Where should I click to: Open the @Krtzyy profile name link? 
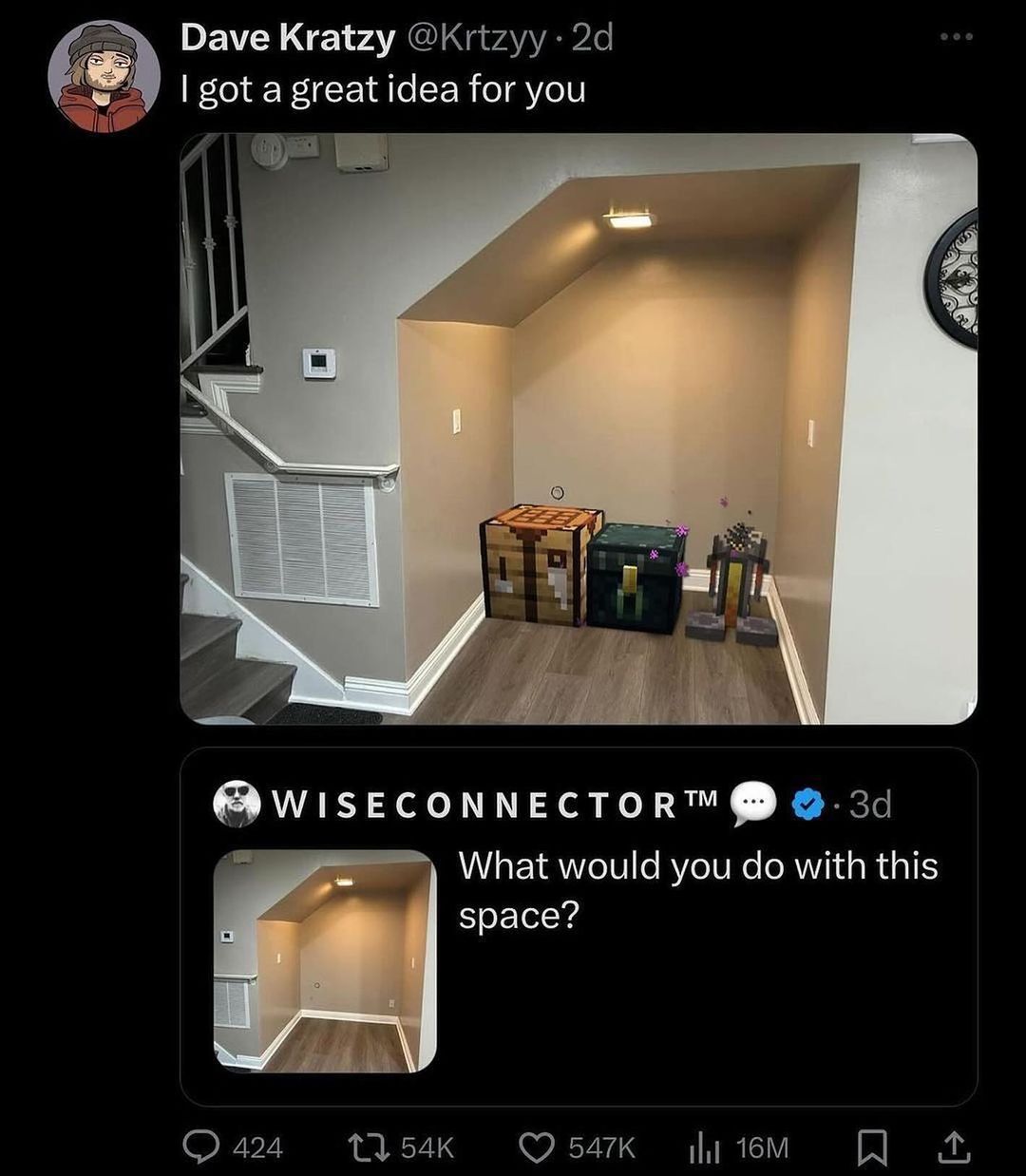point(287,38)
